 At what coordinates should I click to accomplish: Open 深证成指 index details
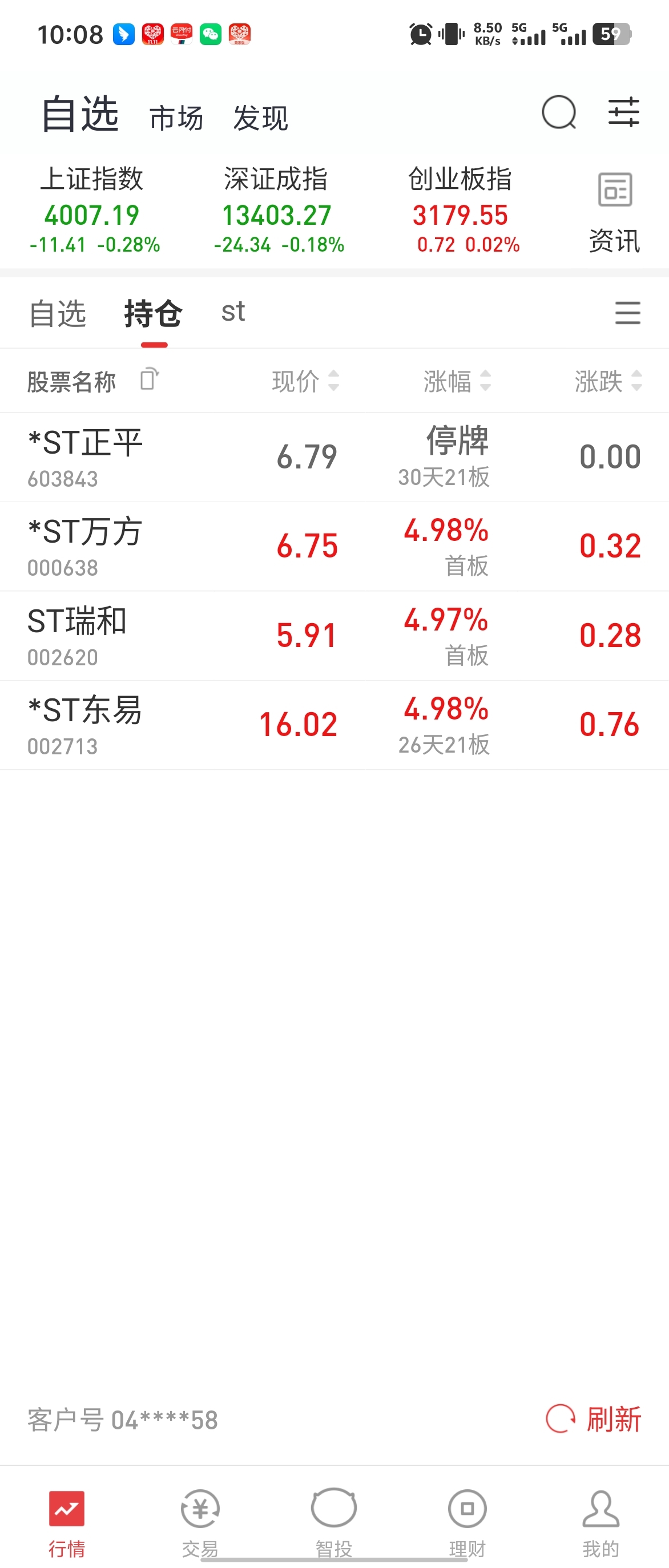click(278, 210)
